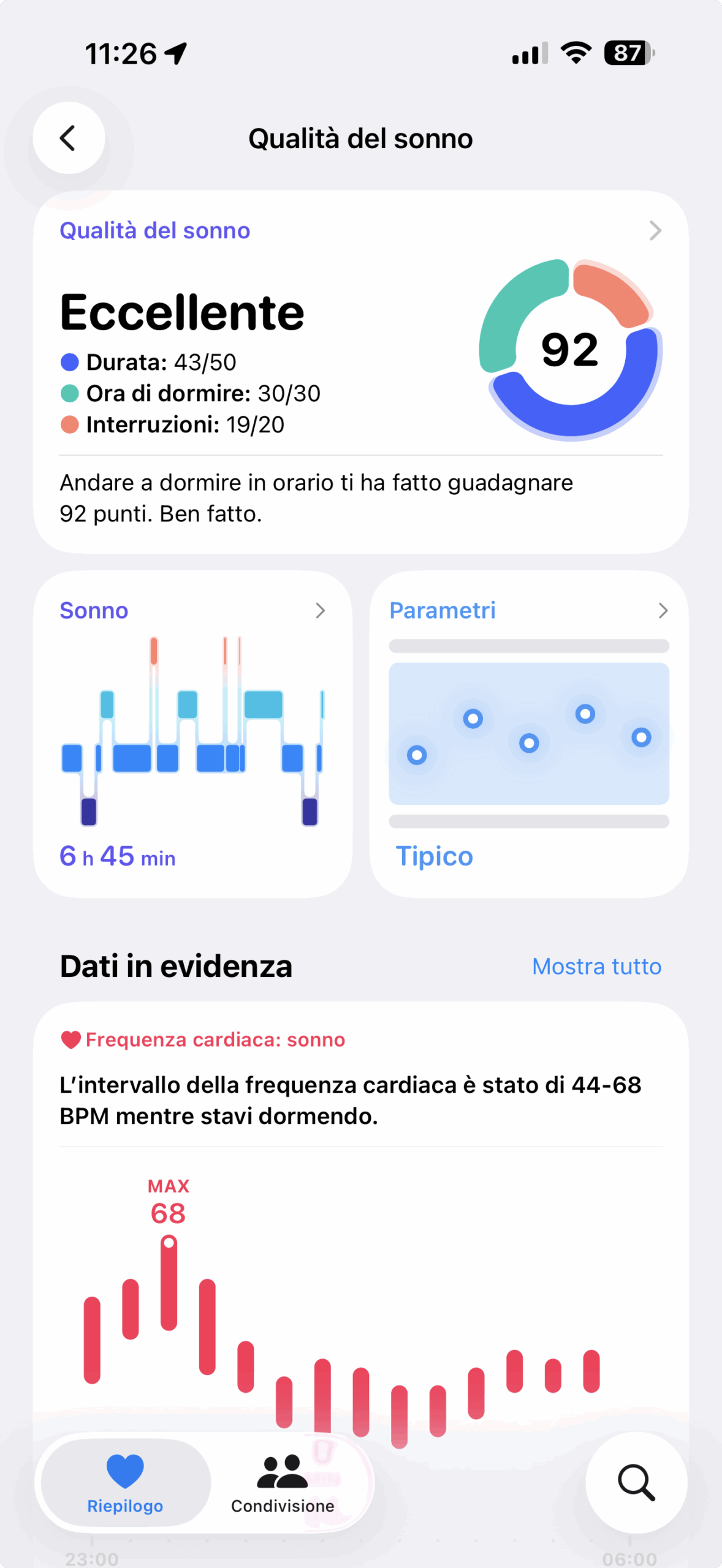Open the Parametri card
722x1568 pixels.
528,734
